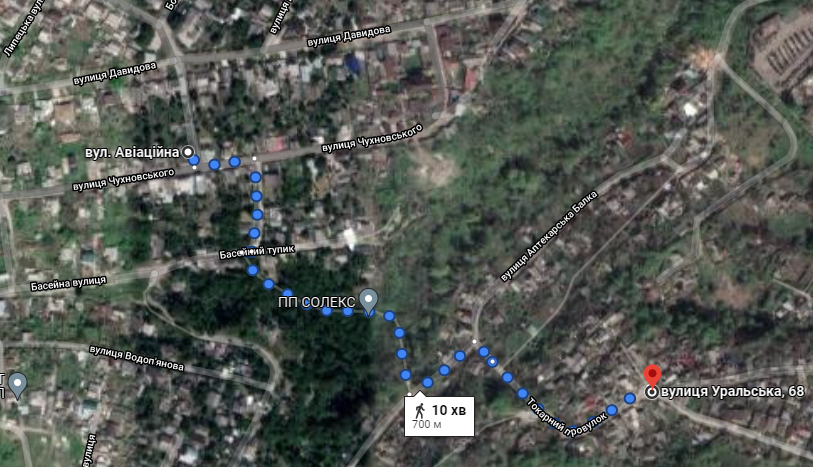Tap the вул. Авіаційна start point marker

(188, 152)
